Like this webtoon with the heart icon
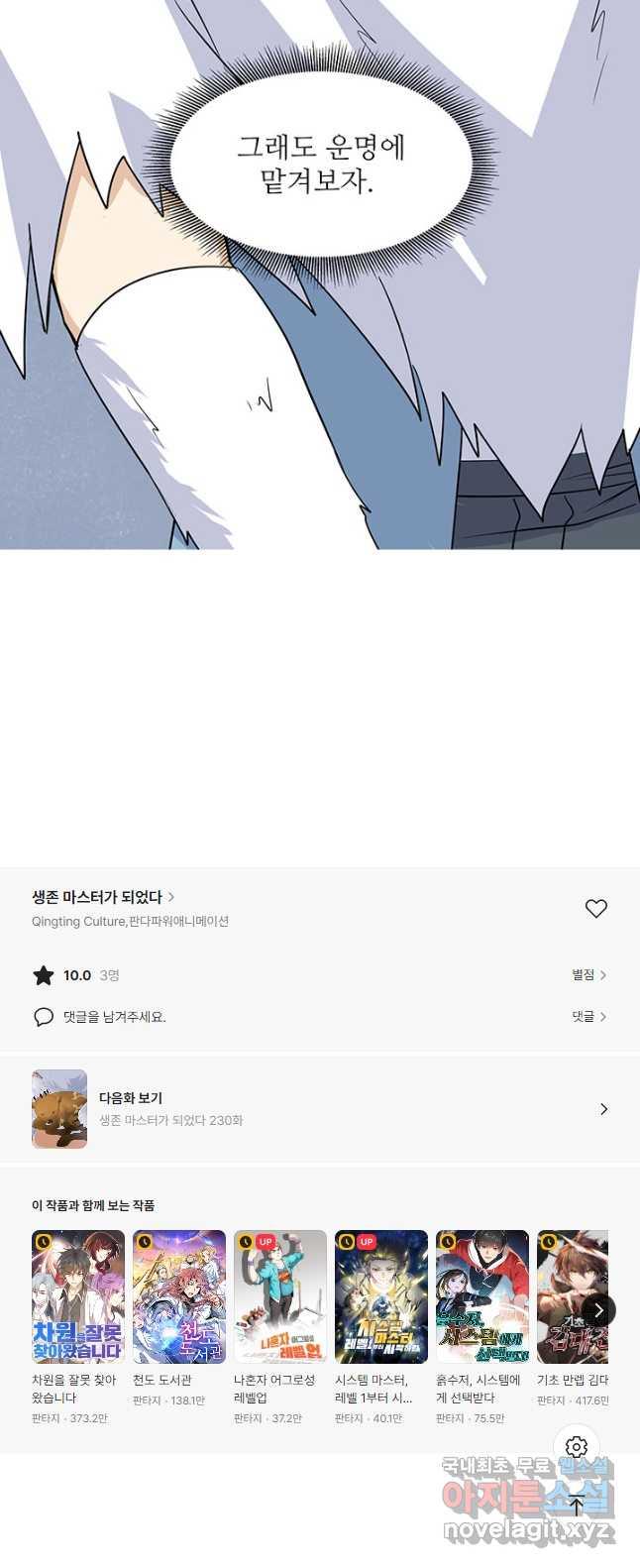Viewport: 640px width, 1568px height. (x=595, y=908)
